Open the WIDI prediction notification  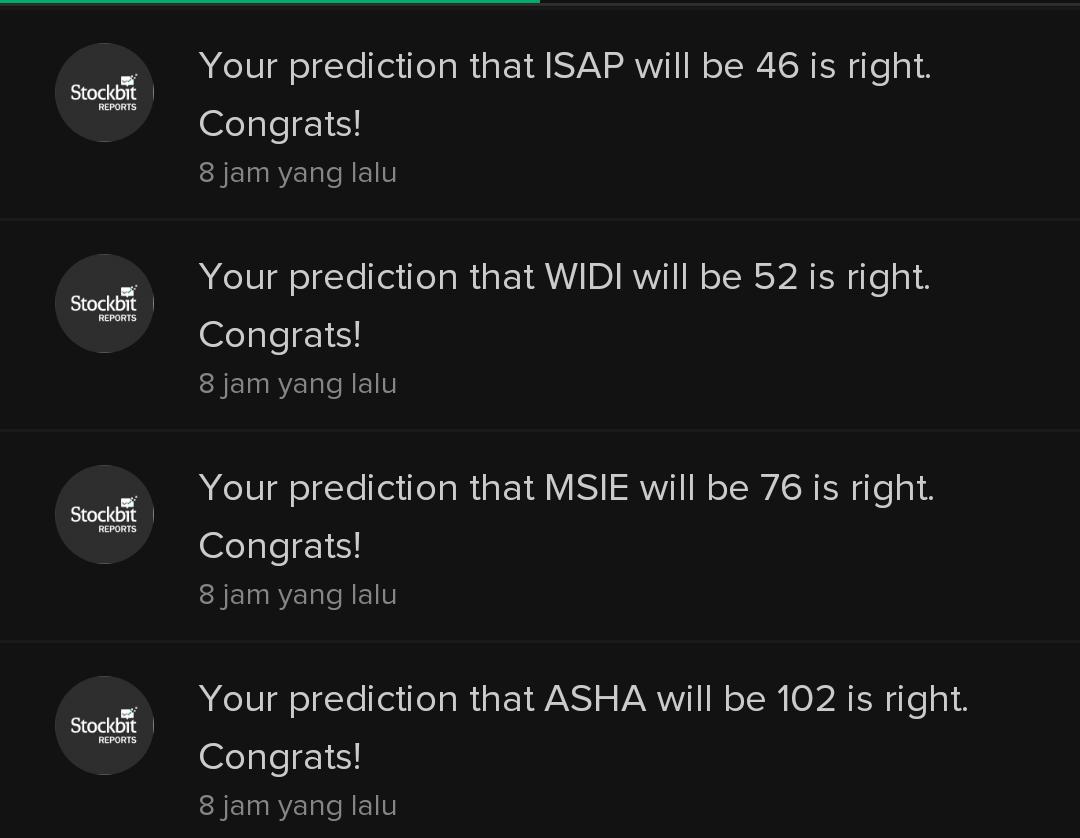tap(564, 306)
